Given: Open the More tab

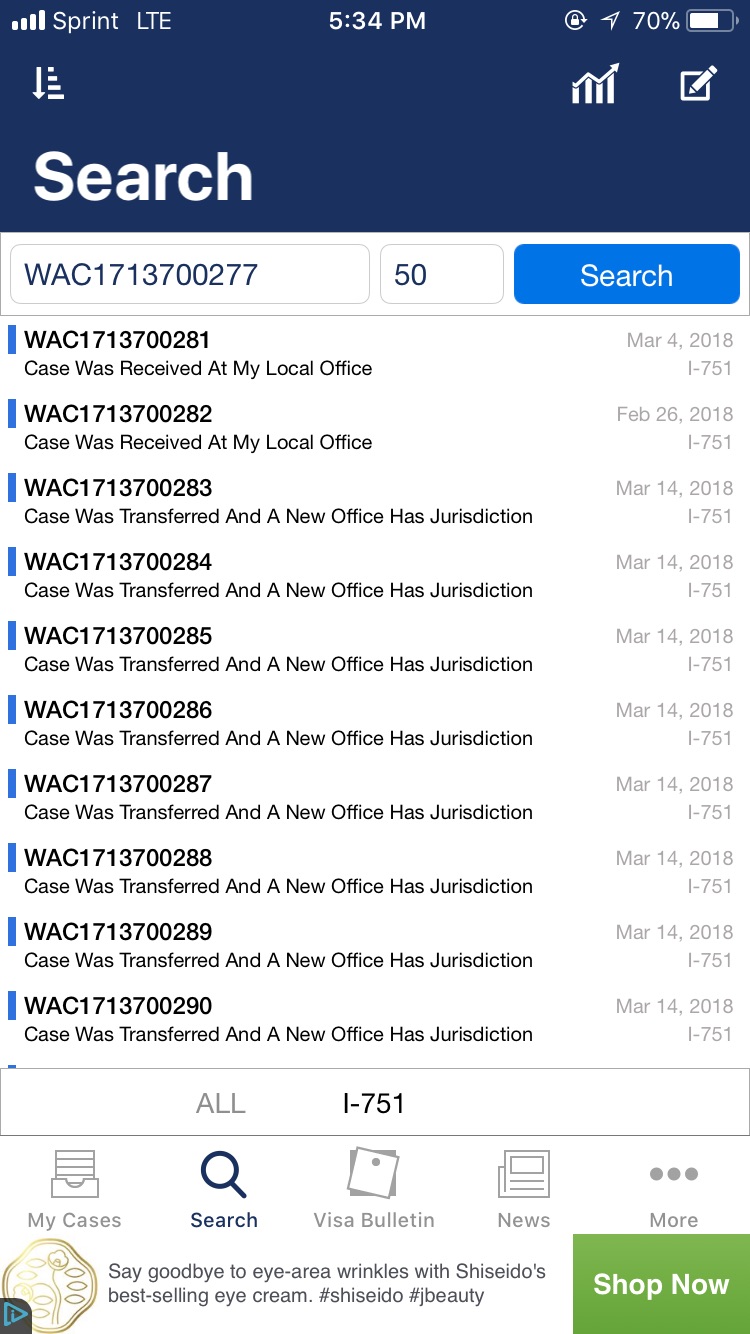Looking at the screenshot, I should pos(674,1190).
